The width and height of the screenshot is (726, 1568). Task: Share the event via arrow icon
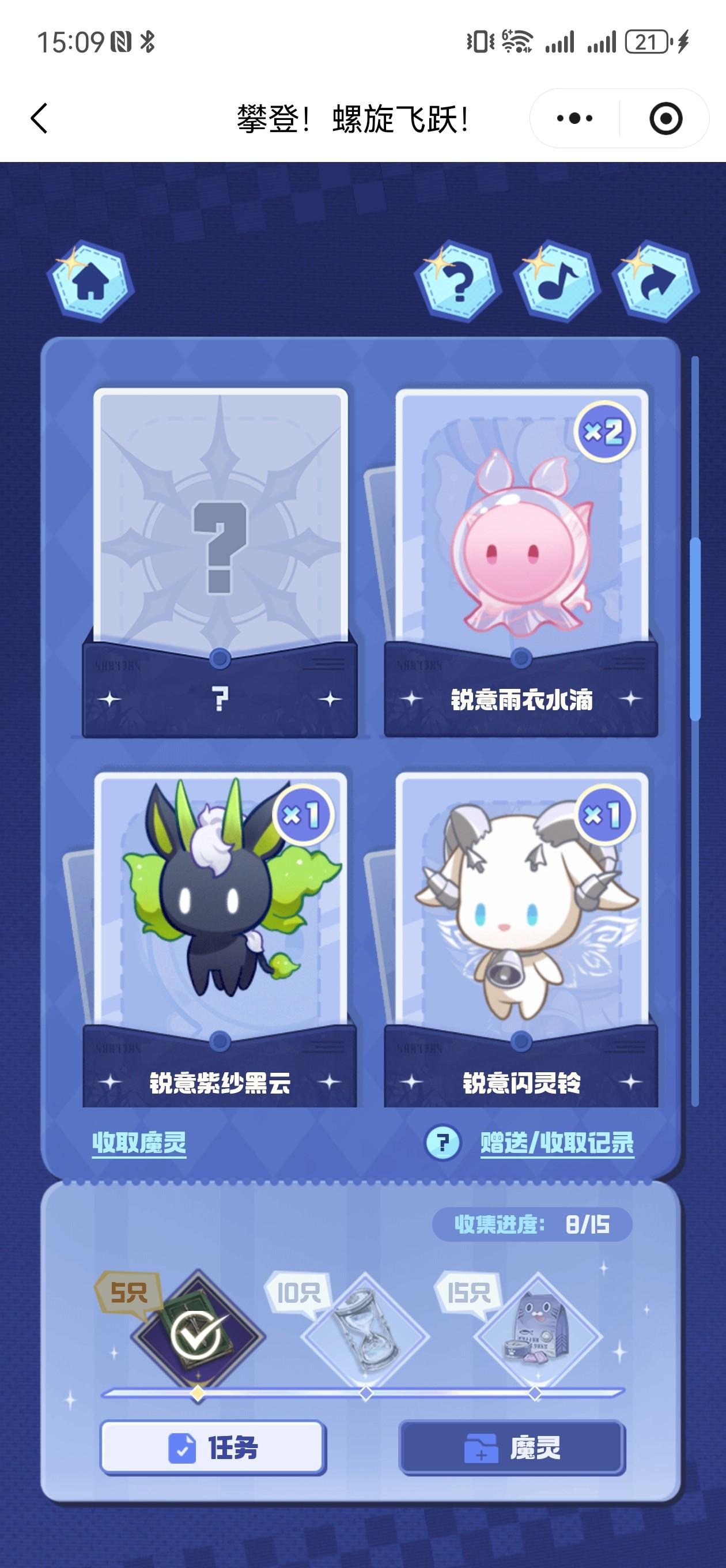coord(656,282)
